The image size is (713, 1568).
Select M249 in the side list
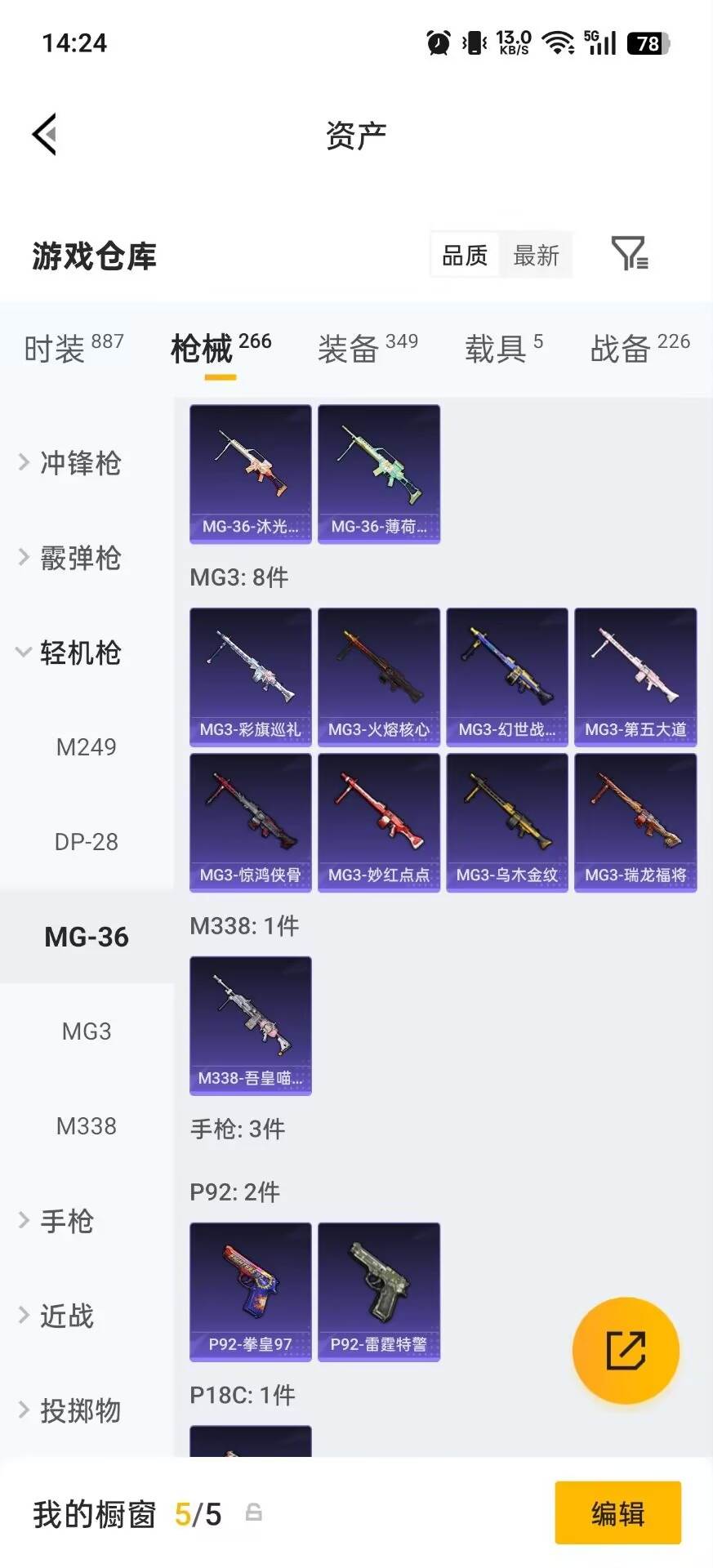pyautogui.click(x=87, y=747)
